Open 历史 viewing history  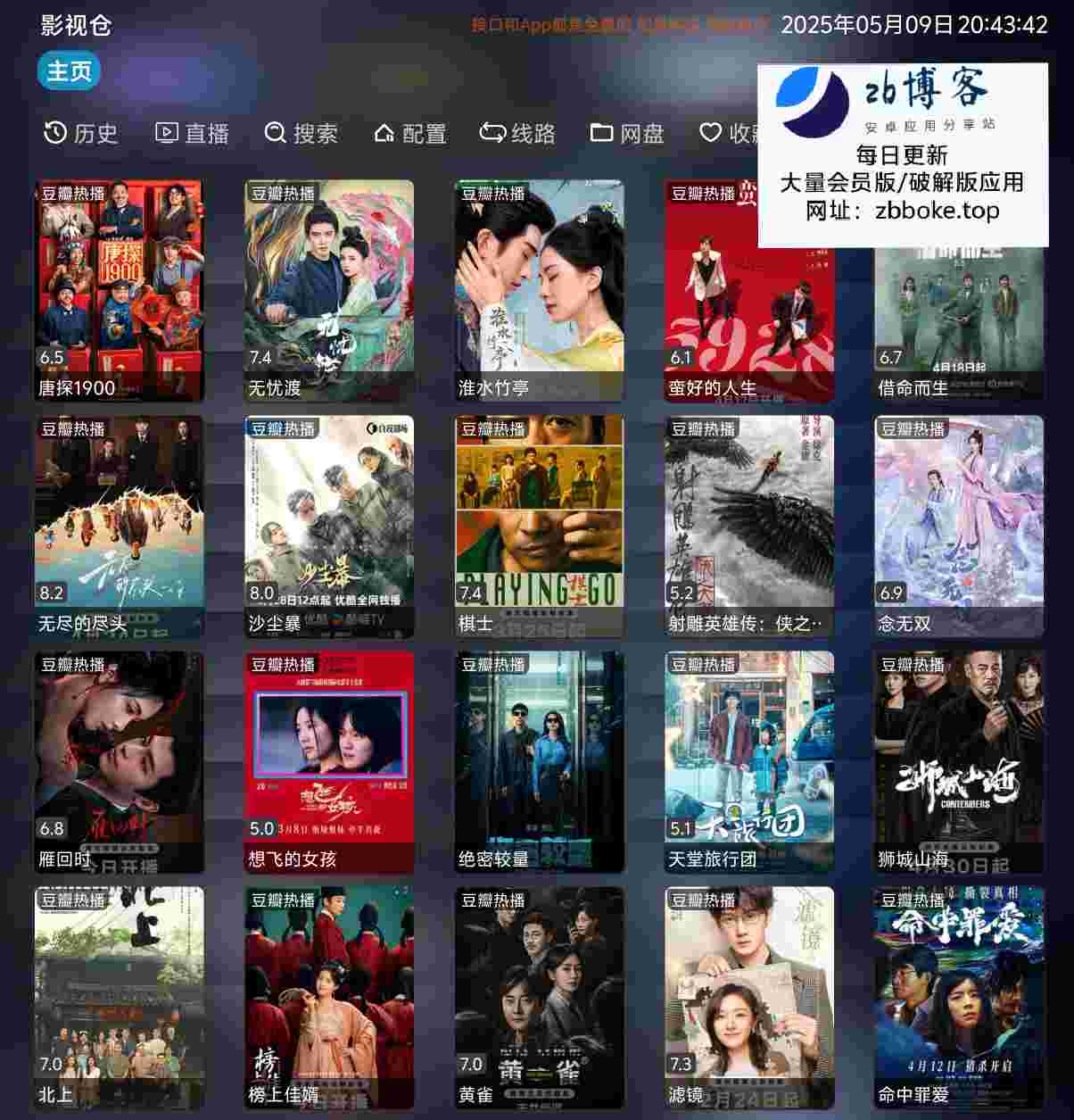coord(80,134)
